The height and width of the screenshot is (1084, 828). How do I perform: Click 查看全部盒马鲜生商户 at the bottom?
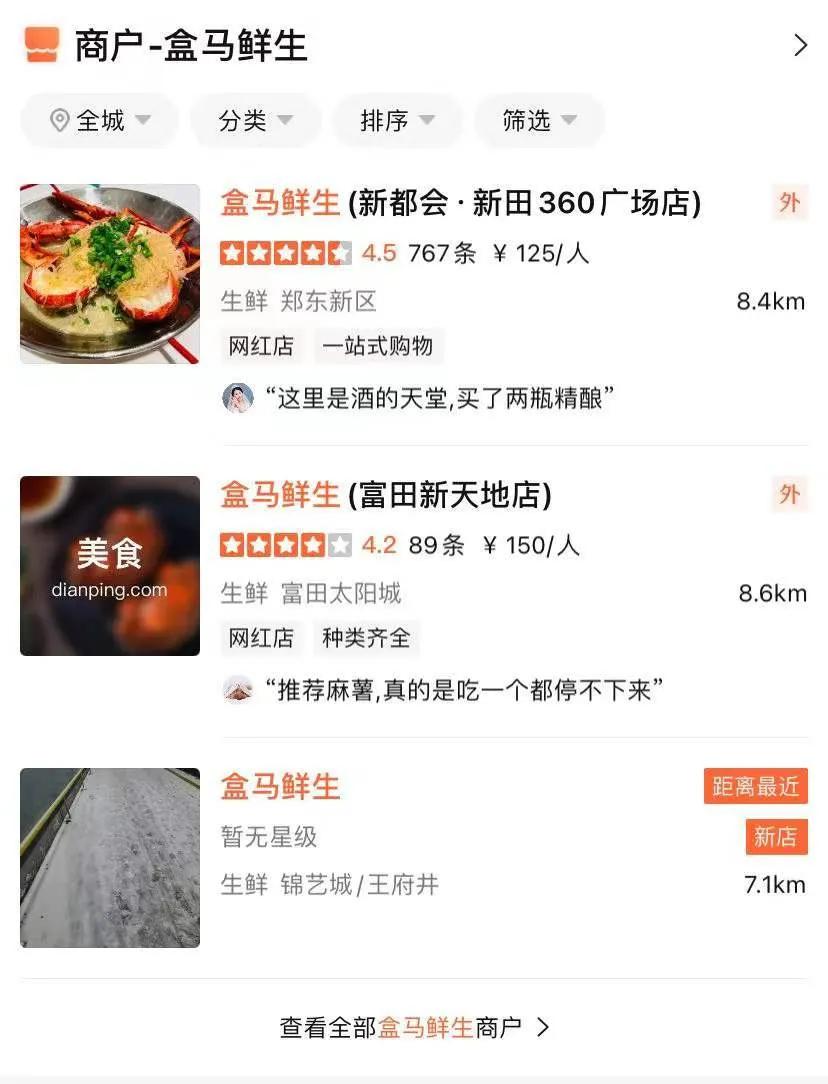[413, 1025]
